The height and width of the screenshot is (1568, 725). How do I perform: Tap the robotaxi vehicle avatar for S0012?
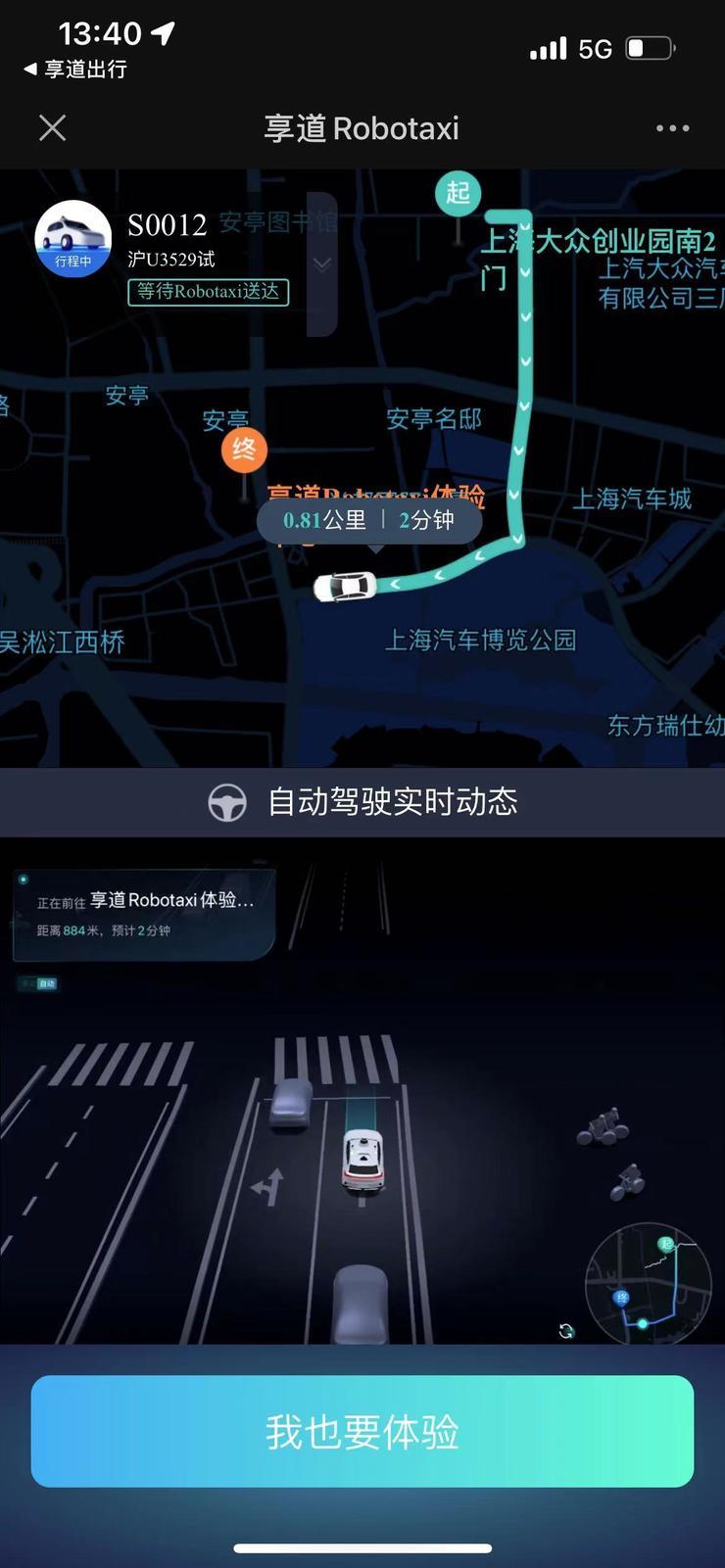tap(72, 238)
